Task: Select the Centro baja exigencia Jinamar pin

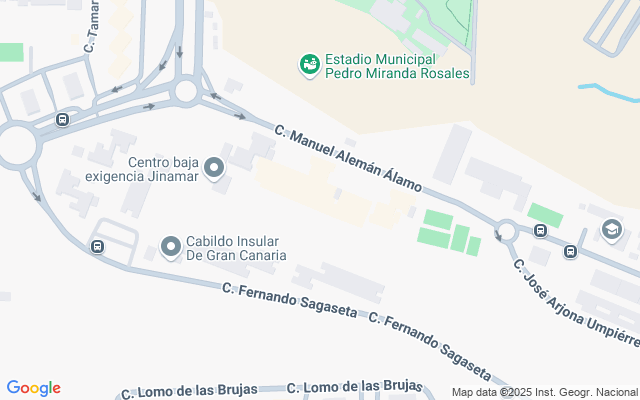Action: pos(213,169)
